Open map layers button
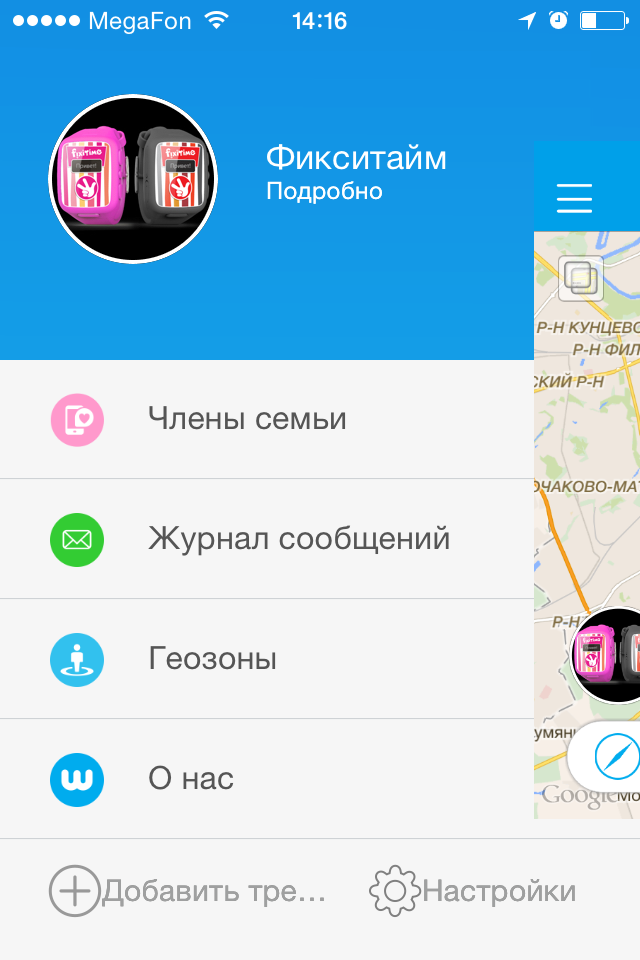Image resolution: width=640 pixels, height=960 pixels. tap(580, 278)
